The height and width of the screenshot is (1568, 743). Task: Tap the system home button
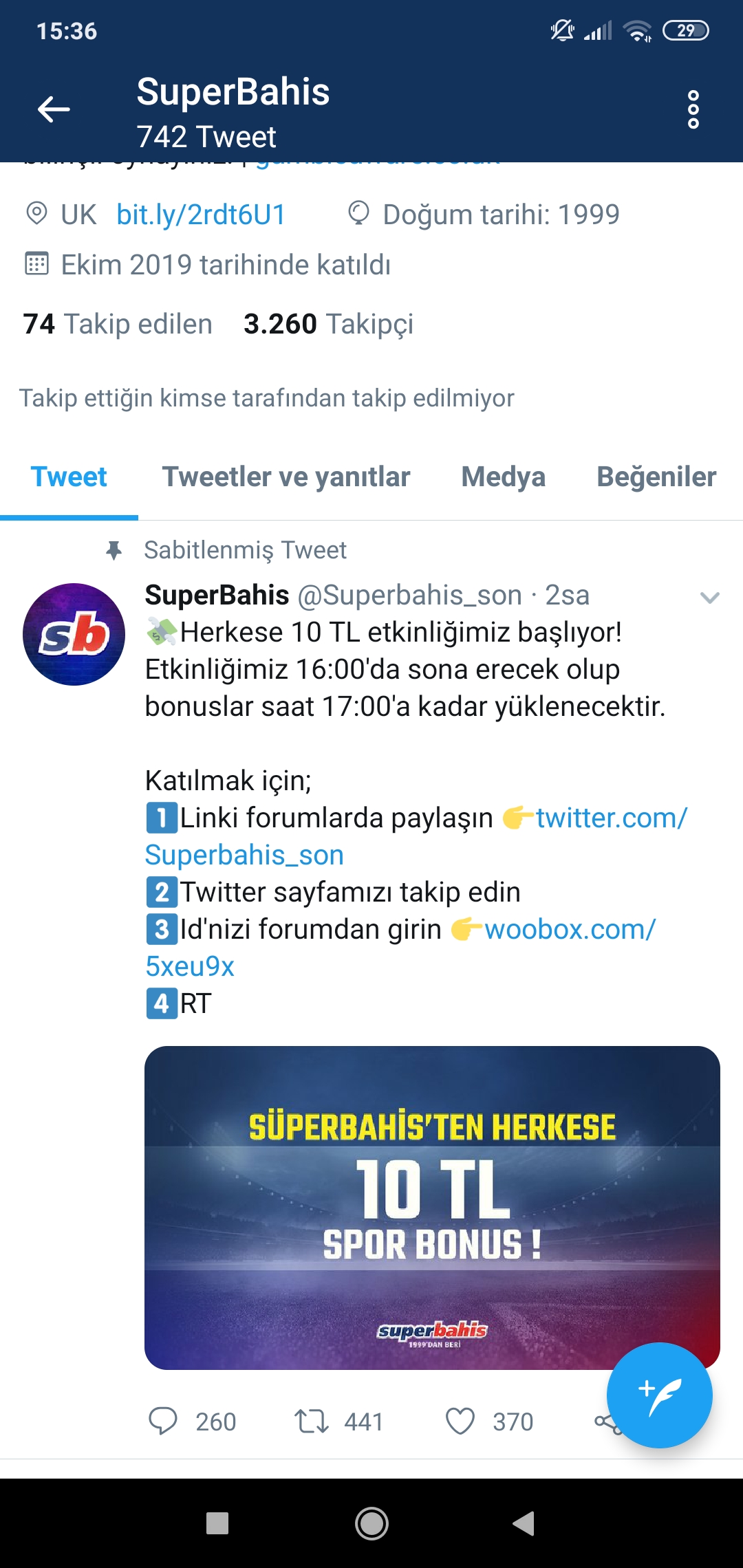(371, 1523)
